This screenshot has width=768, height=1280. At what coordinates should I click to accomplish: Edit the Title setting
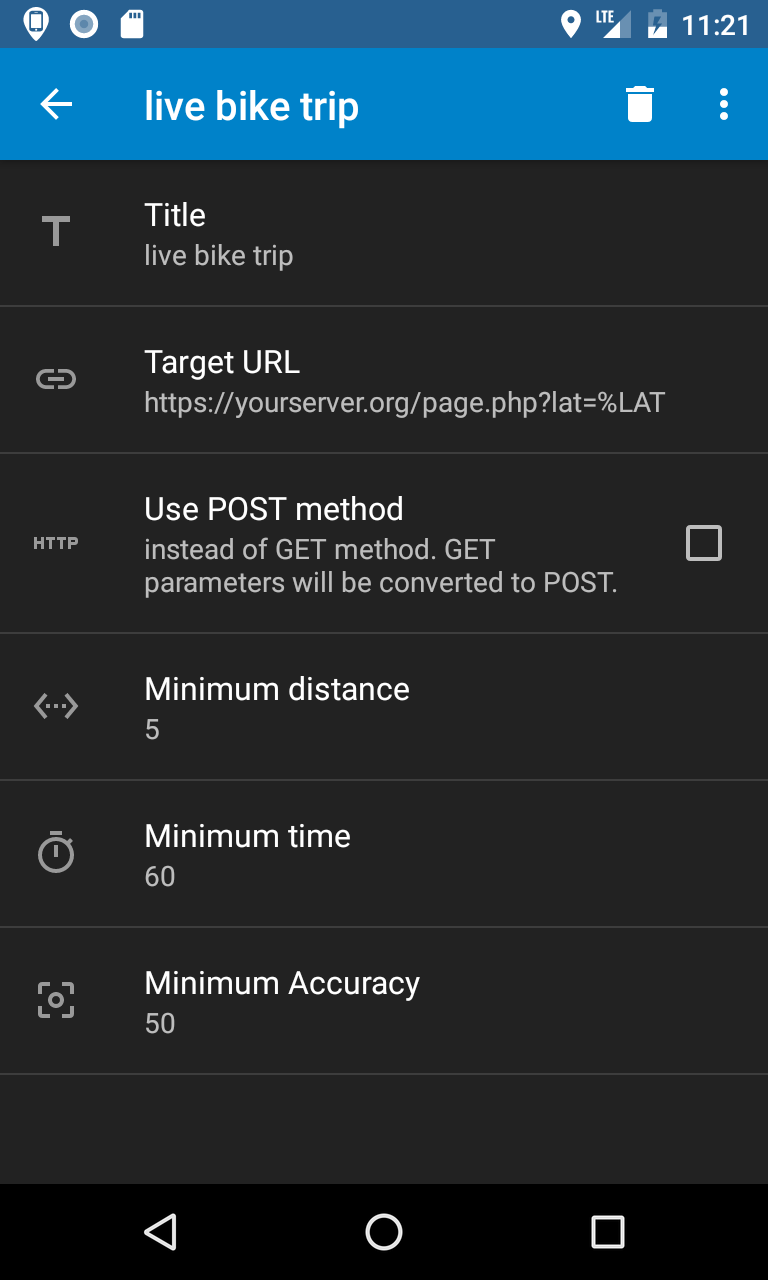coord(384,234)
